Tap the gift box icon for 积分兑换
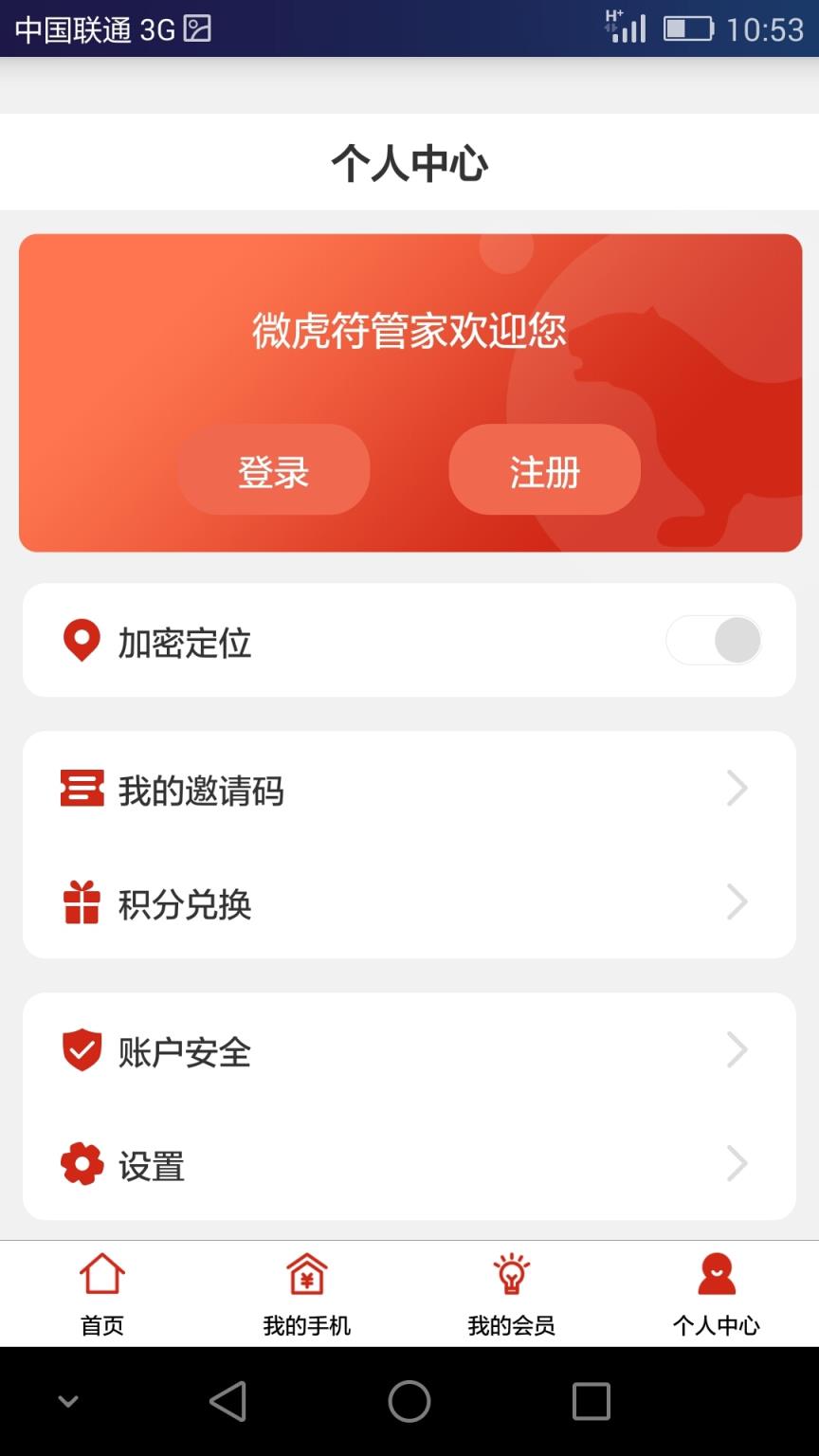 click(x=82, y=901)
